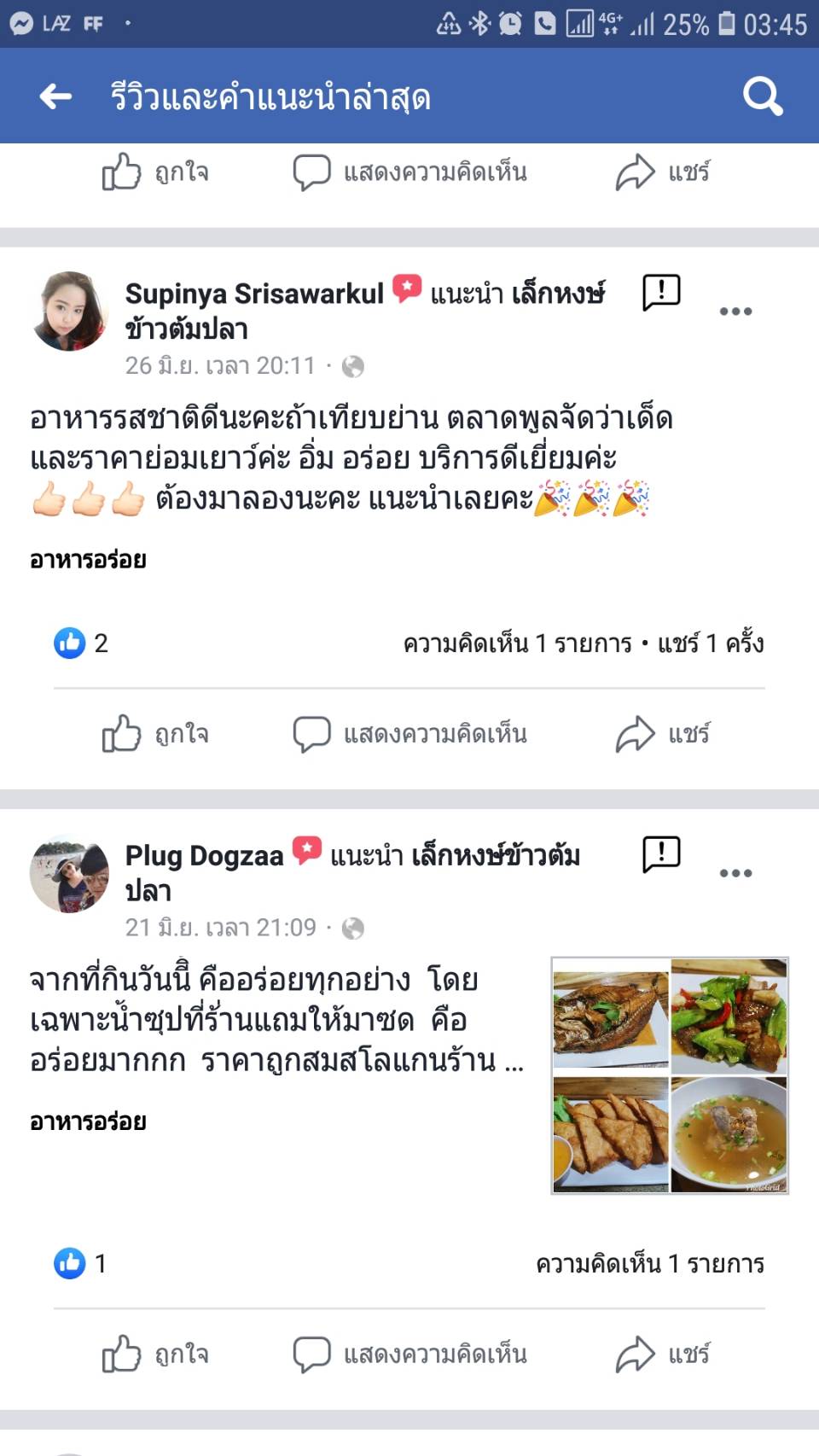Share the post above Supinya's review
819x1456 pixels.
tap(663, 172)
